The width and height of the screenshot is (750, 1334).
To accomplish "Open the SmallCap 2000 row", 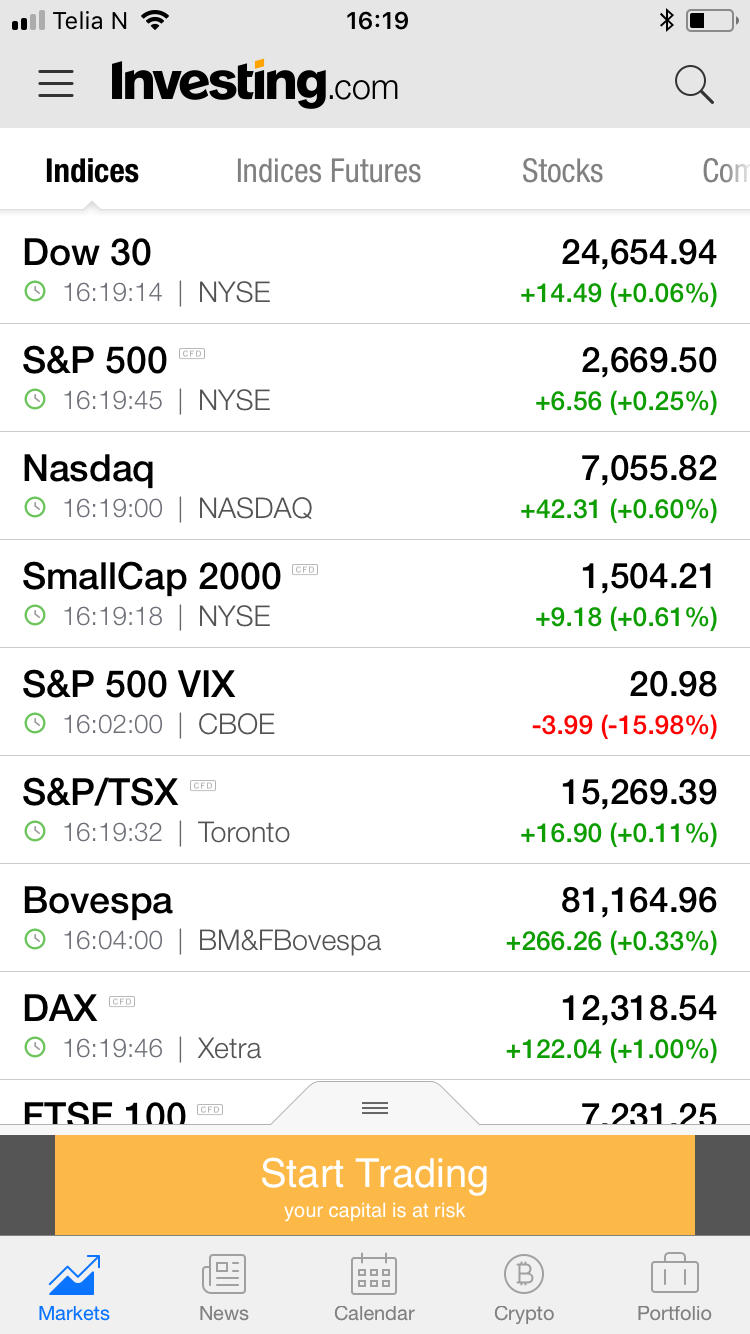I will pos(375,594).
